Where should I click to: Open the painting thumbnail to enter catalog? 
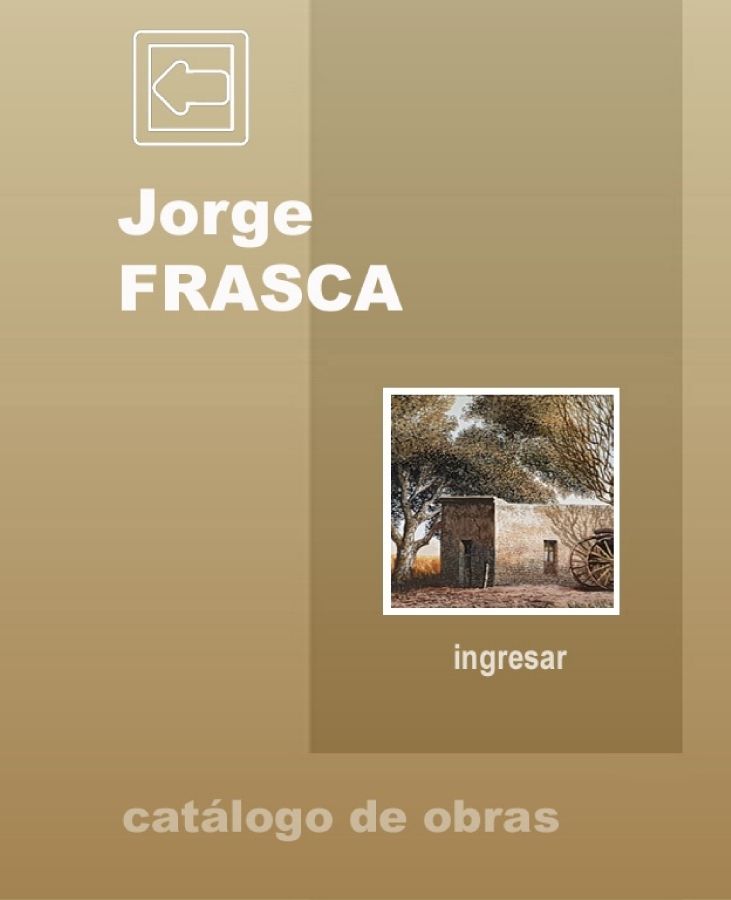[x=501, y=501]
